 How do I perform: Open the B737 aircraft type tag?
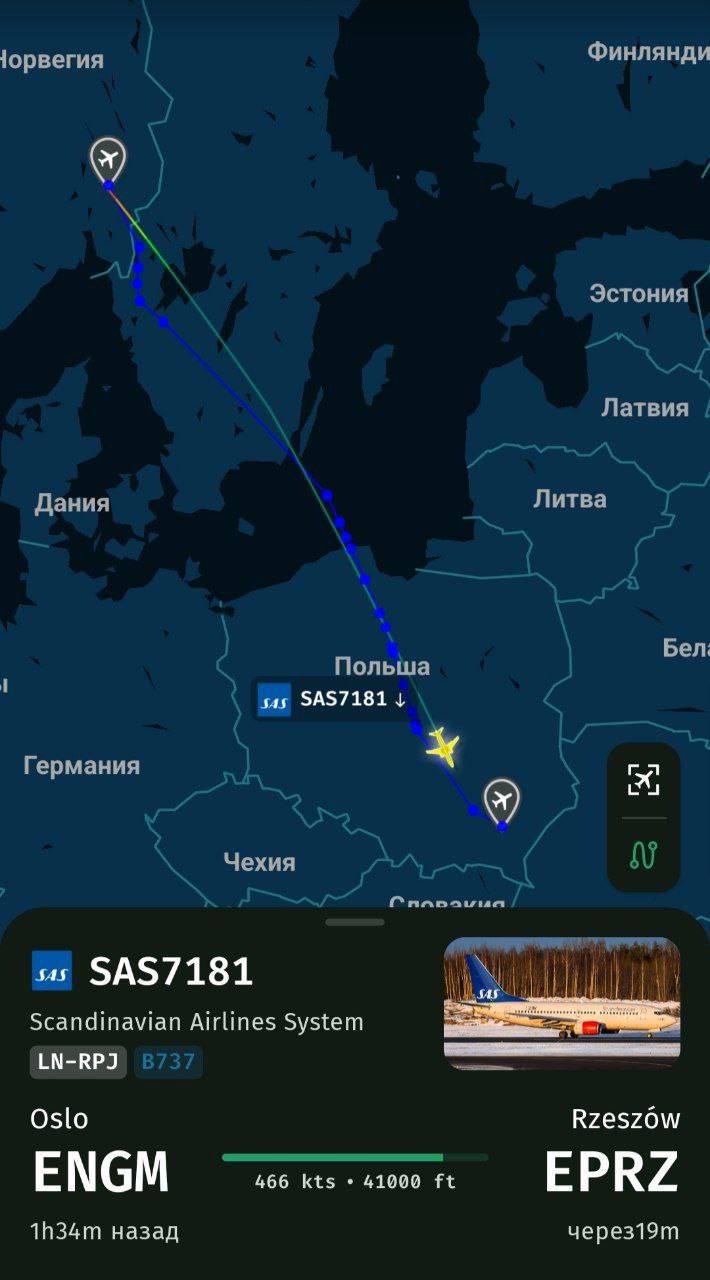[x=167, y=1062]
